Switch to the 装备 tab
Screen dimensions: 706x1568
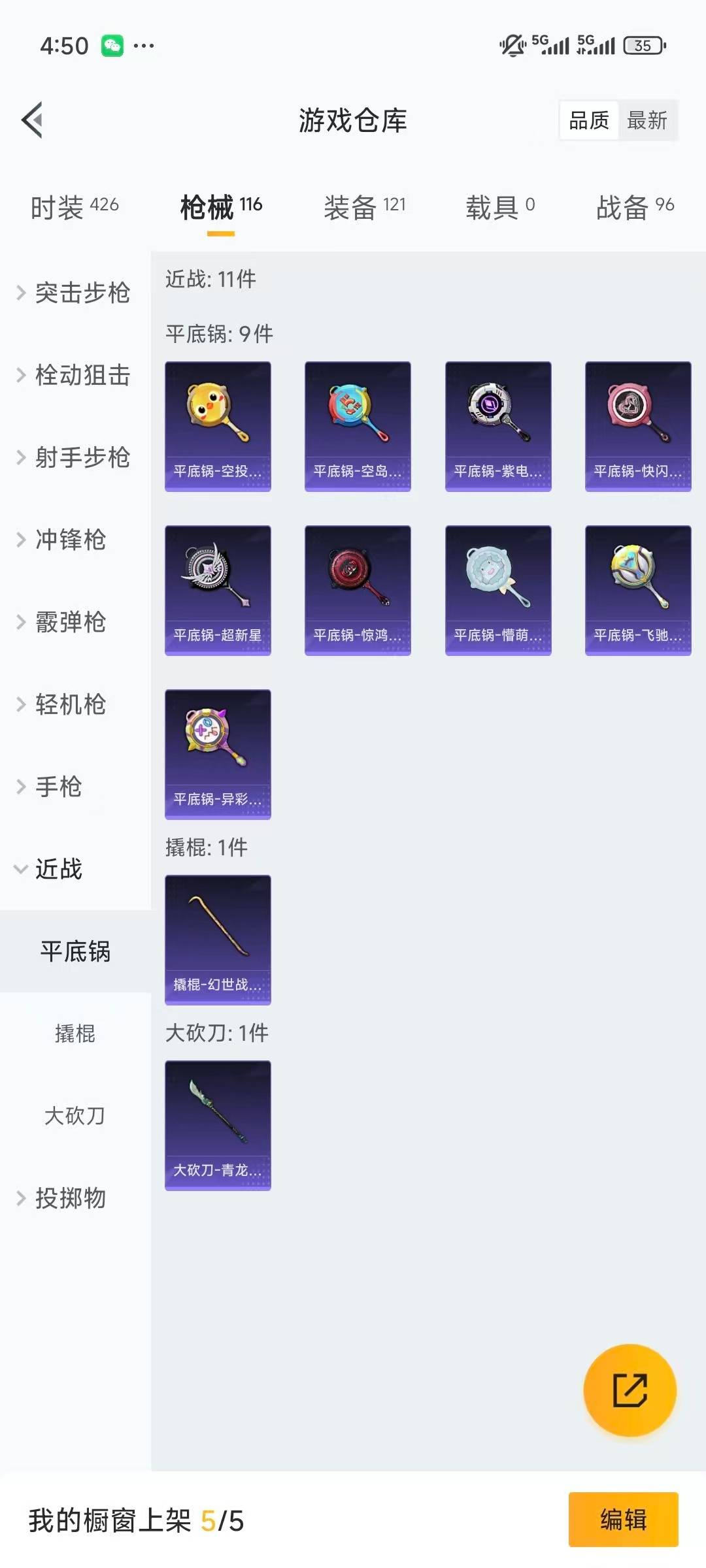[364, 207]
